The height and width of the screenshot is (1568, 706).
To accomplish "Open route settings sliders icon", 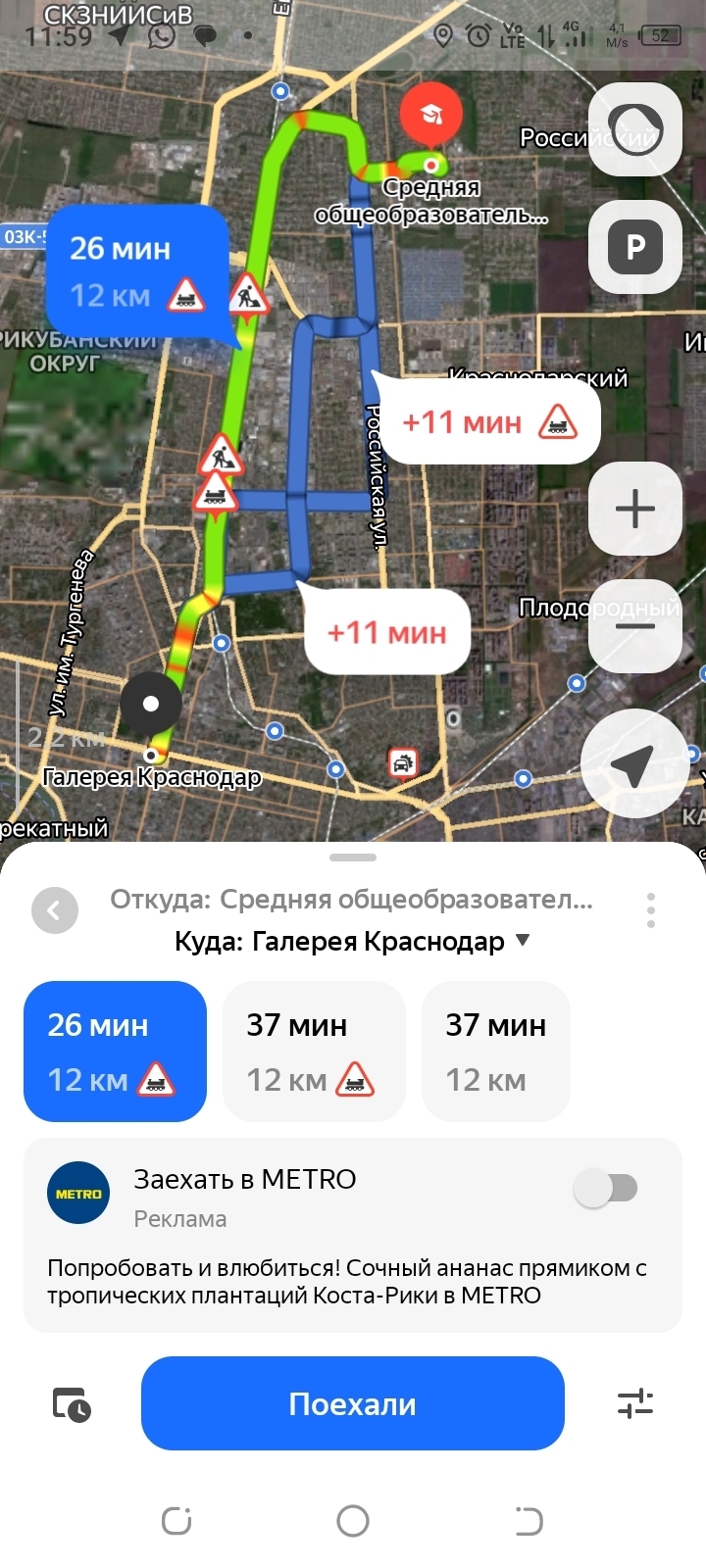I will [x=635, y=1403].
